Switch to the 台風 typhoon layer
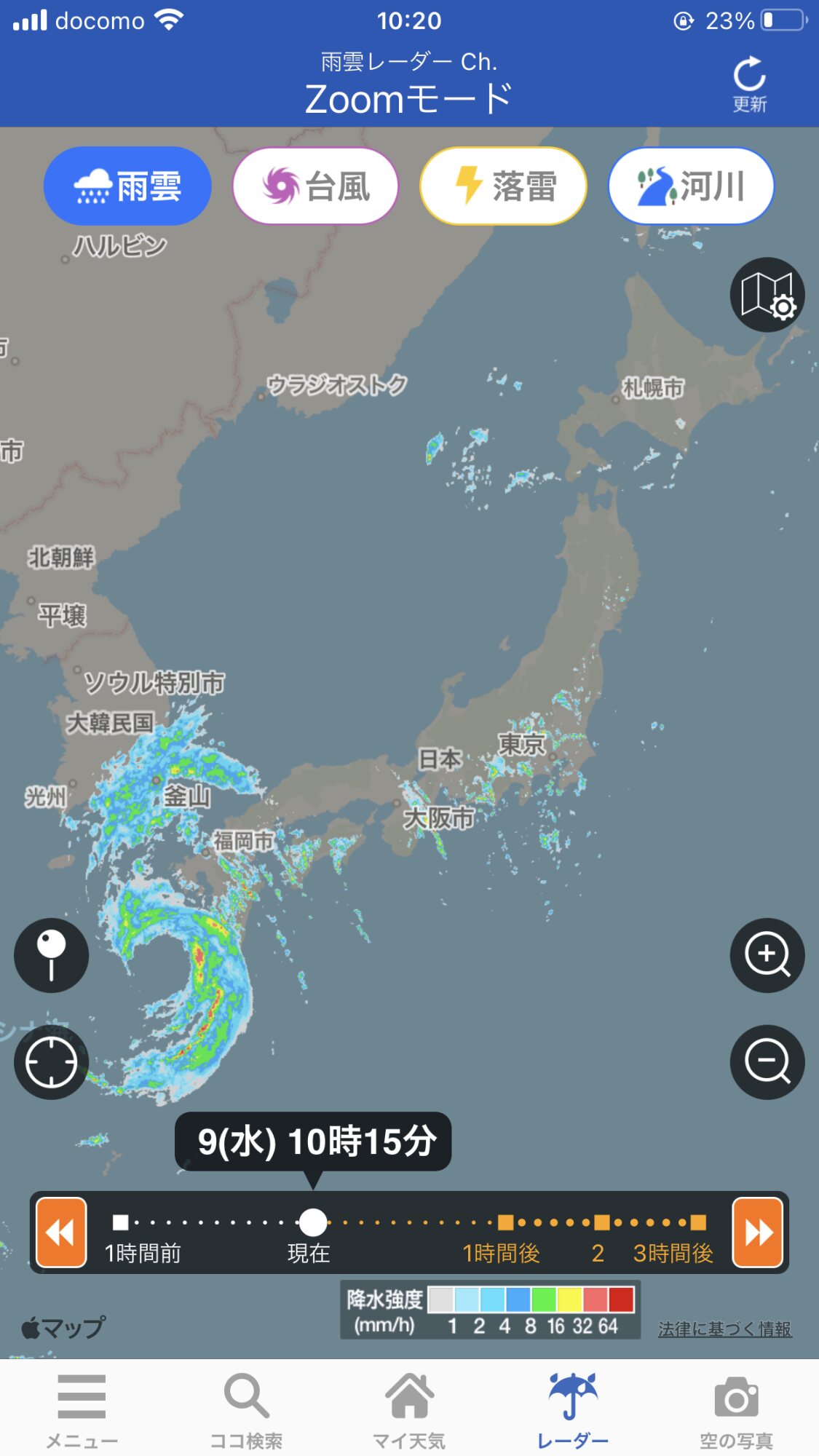The height and width of the screenshot is (1456, 819). coord(315,186)
